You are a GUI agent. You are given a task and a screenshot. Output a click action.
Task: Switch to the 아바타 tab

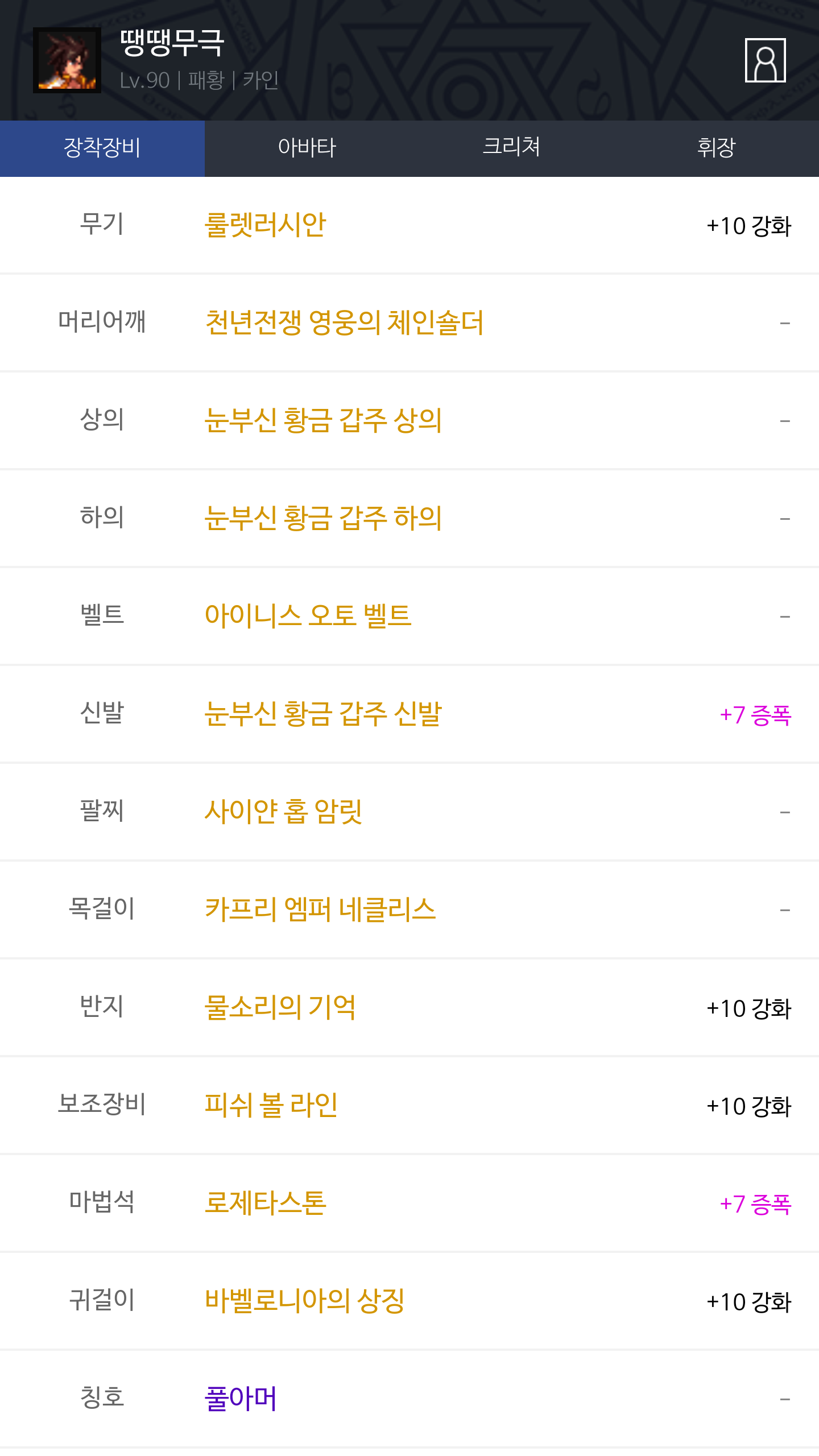[x=307, y=148]
